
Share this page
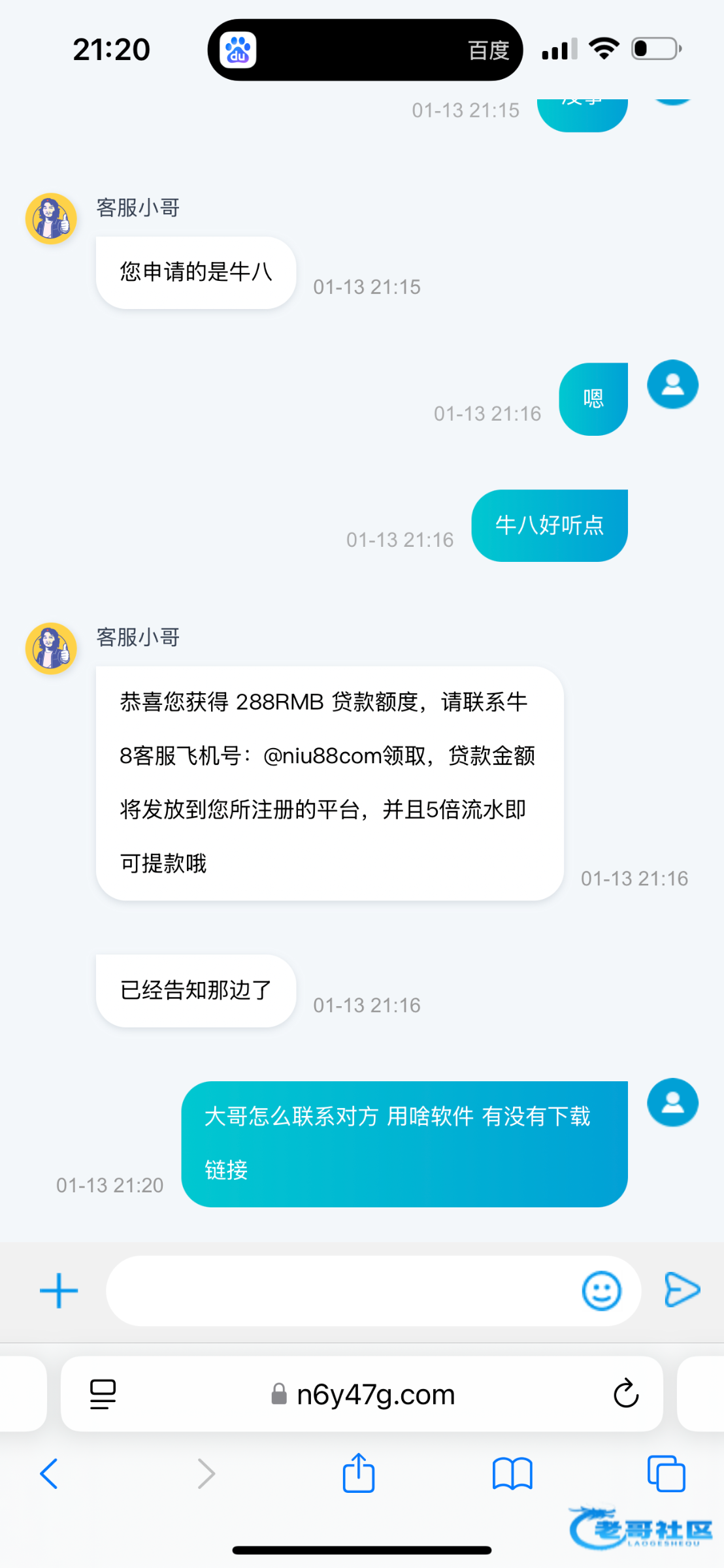click(359, 1473)
